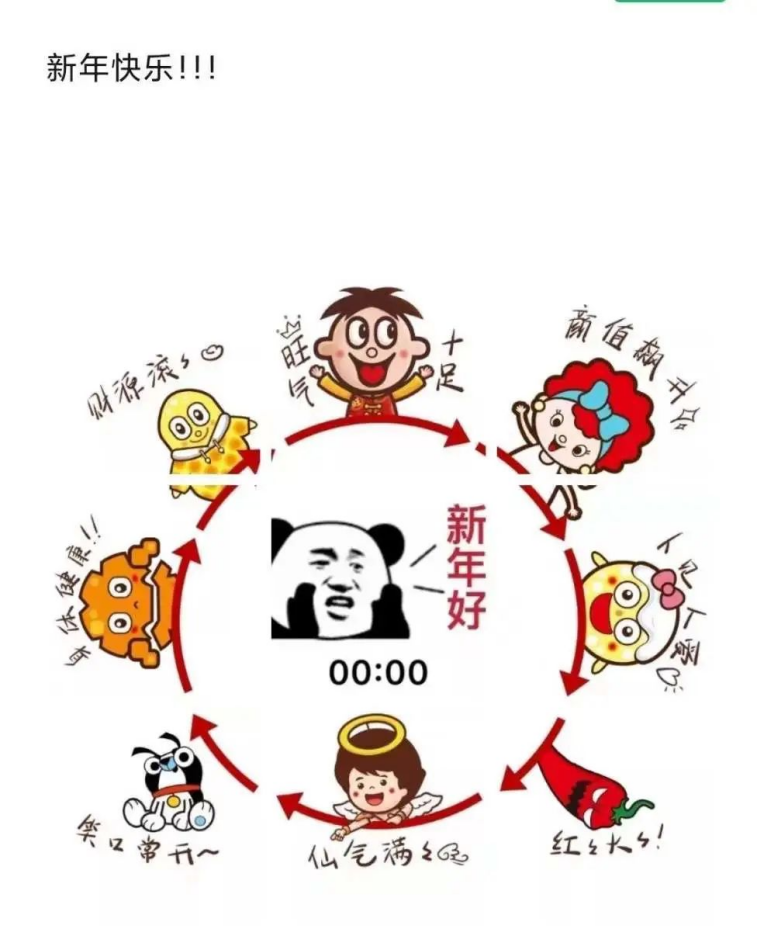Open the attached New Year greeting picture

click(379, 590)
